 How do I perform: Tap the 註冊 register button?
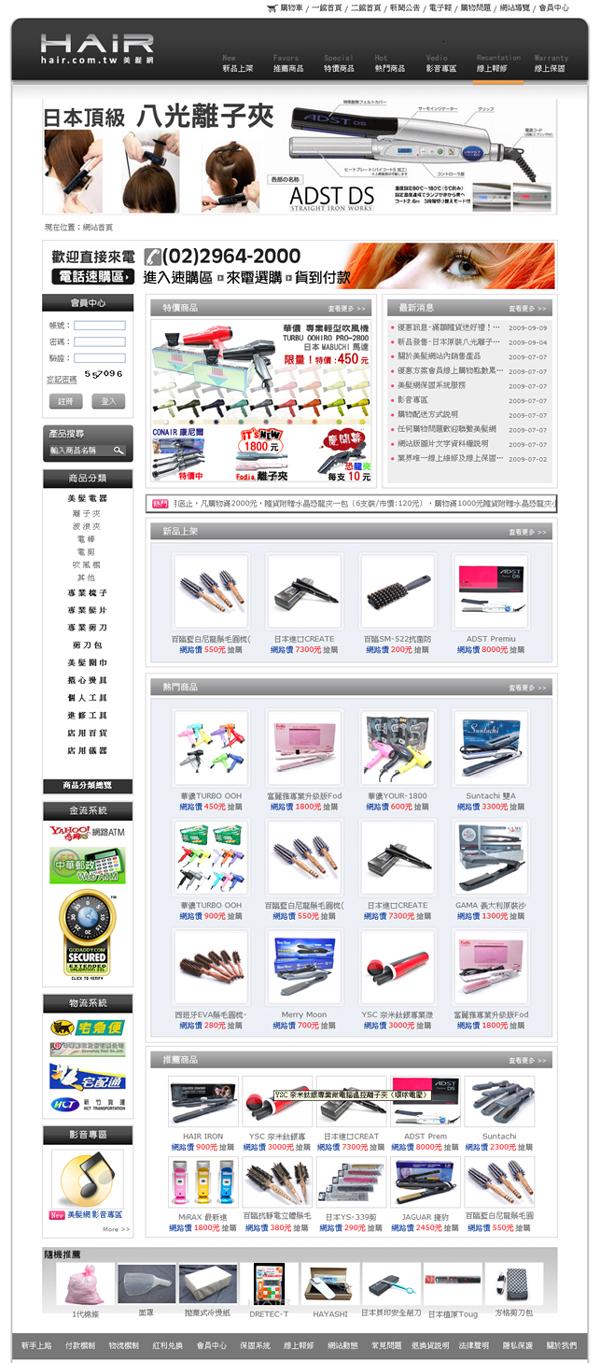(66, 401)
